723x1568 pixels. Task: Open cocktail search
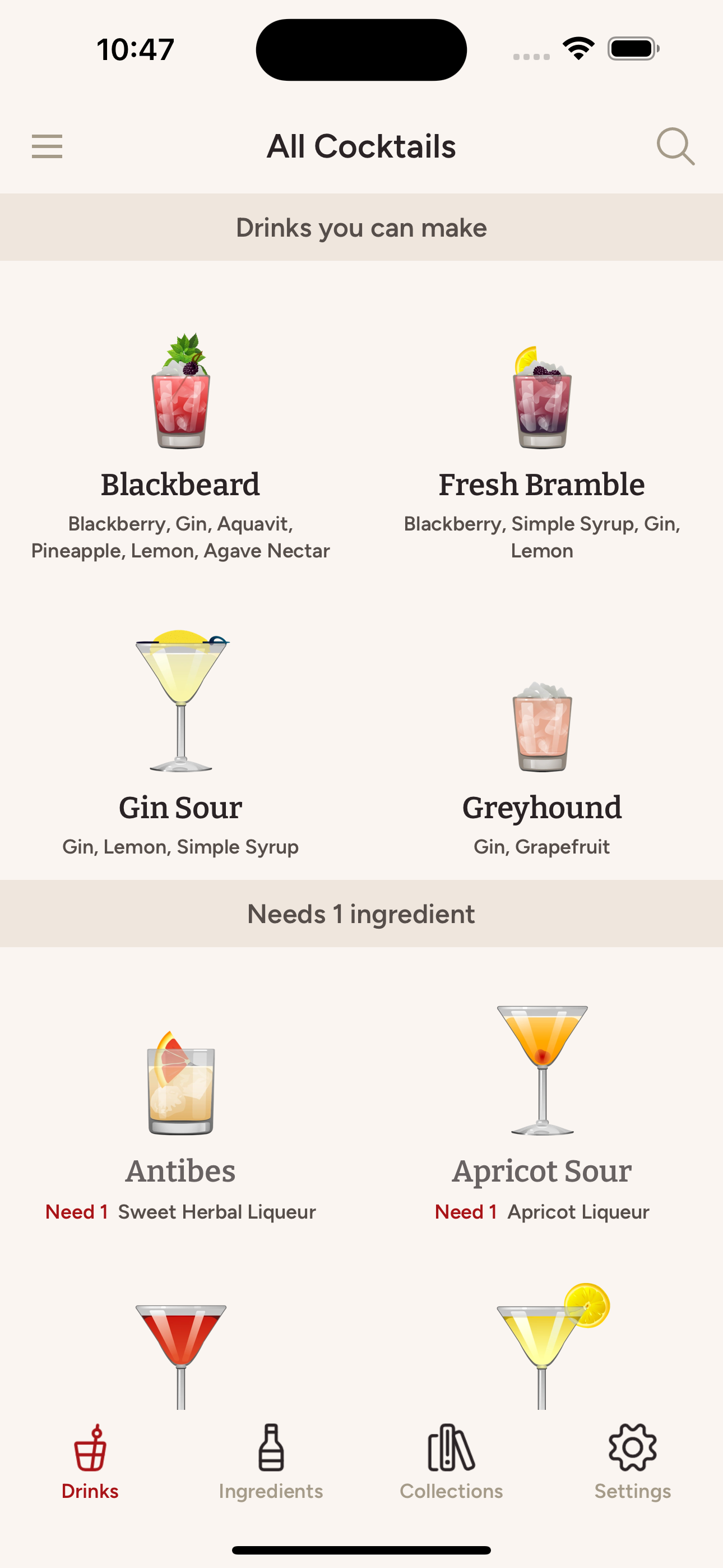pos(675,147)
